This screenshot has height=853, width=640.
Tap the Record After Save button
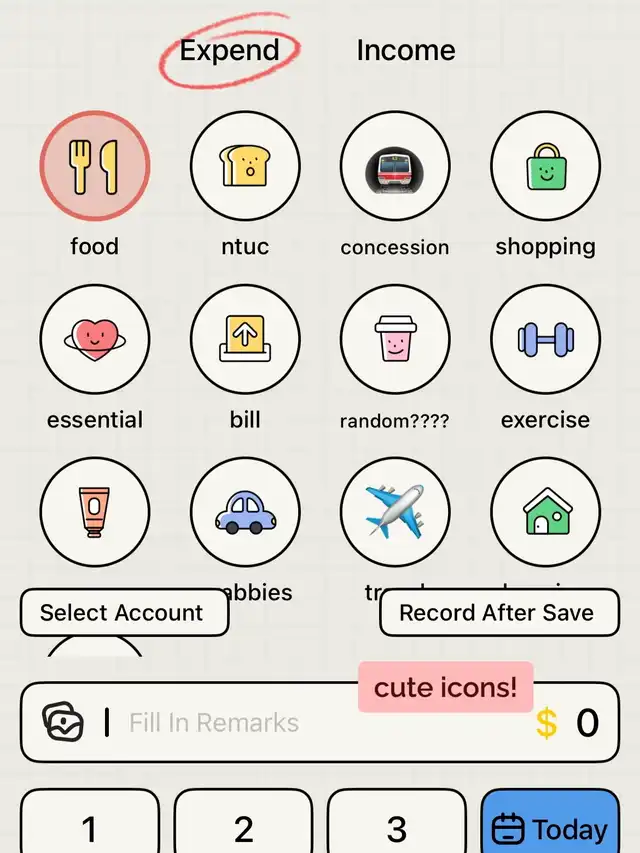point(496,613)
